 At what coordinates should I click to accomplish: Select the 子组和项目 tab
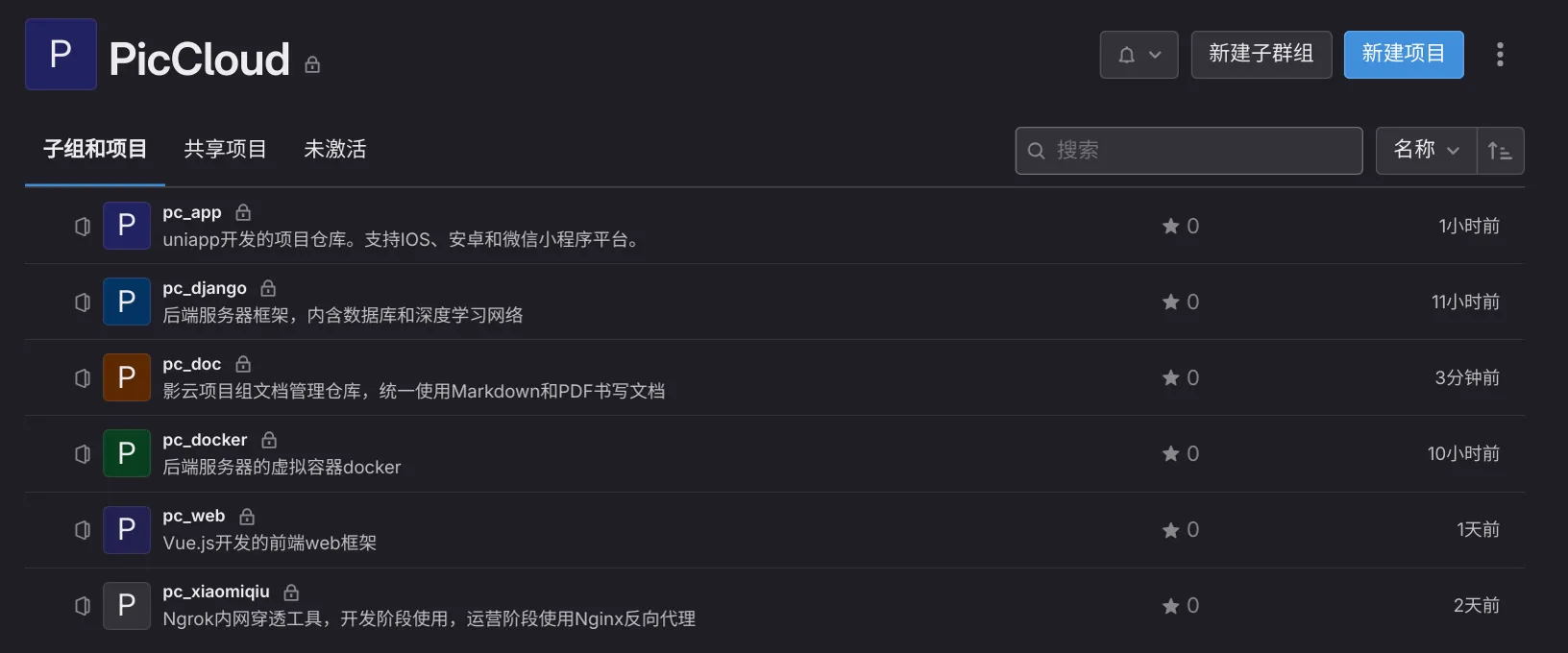(95, 150)
